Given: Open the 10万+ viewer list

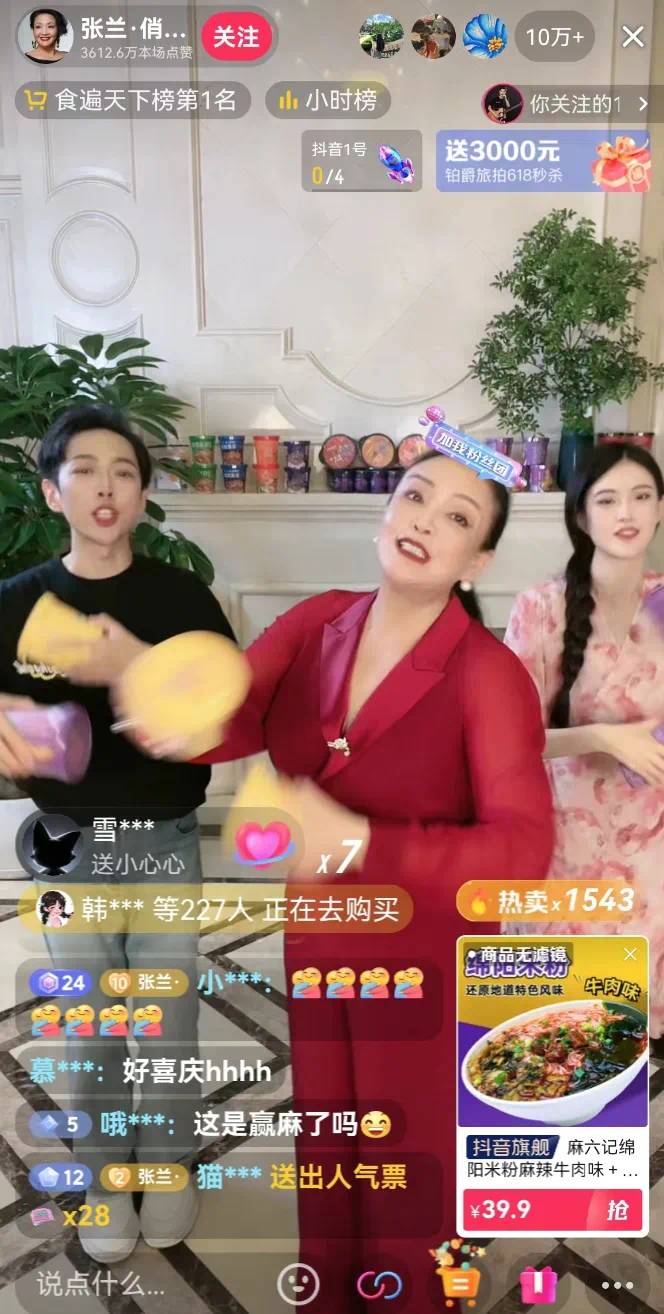Looking at the screenshot, I should [x=555, y=37].
